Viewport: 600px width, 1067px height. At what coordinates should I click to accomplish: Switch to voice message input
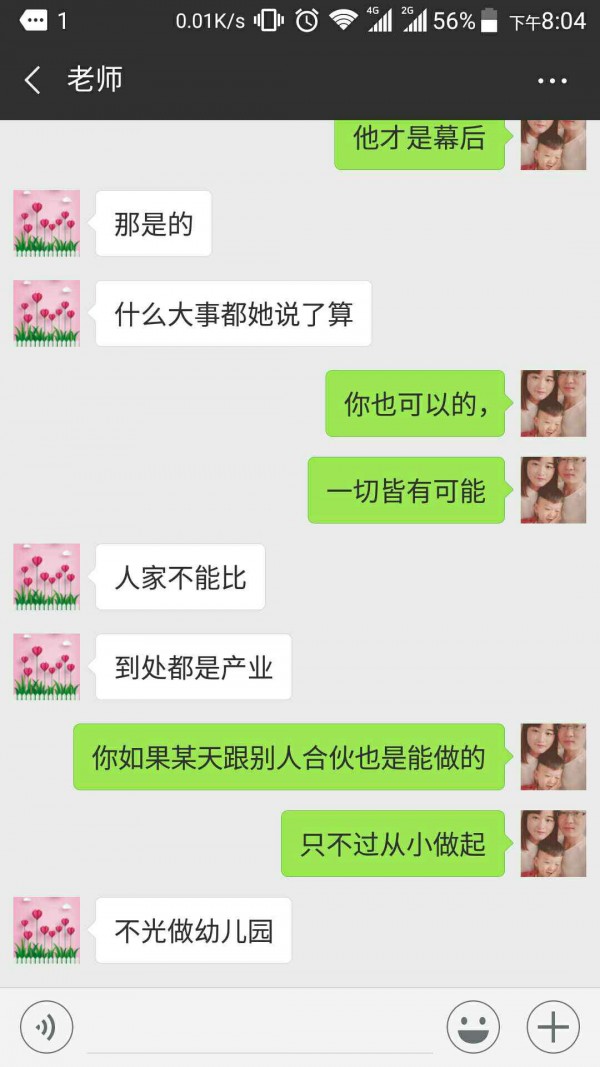46,1027
